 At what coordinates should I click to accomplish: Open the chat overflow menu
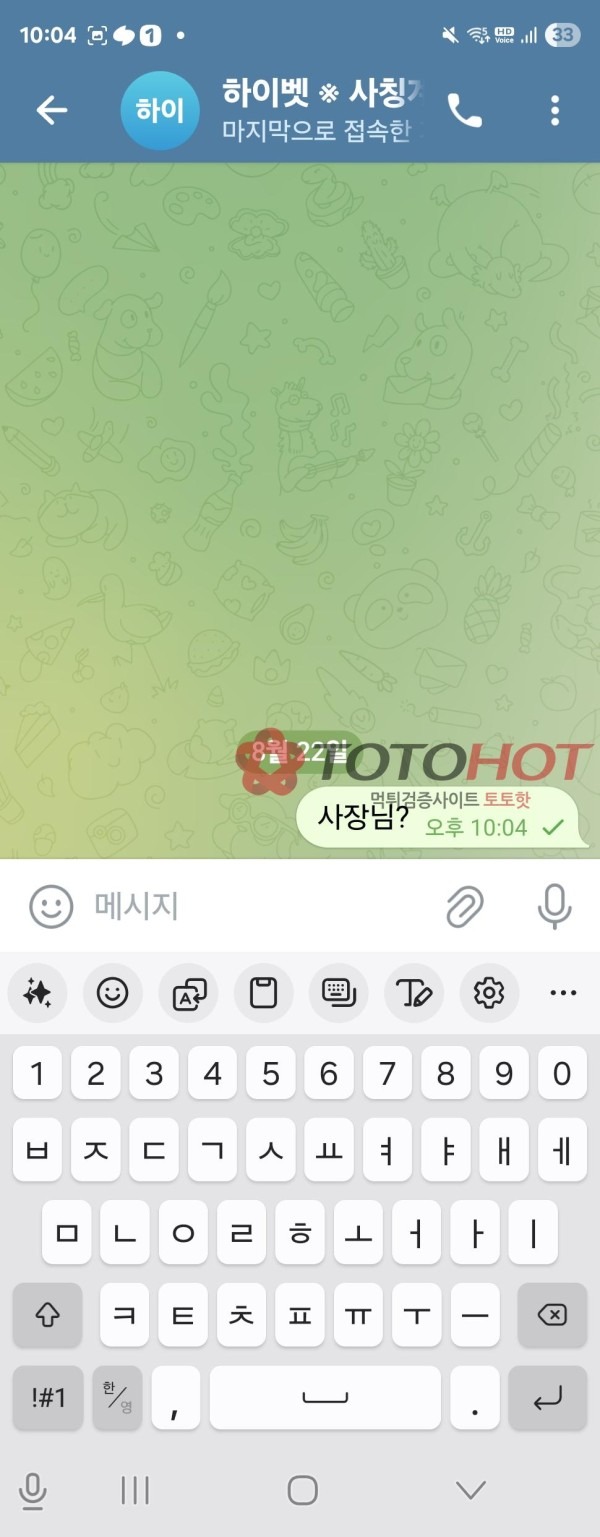tap(555, 111)
